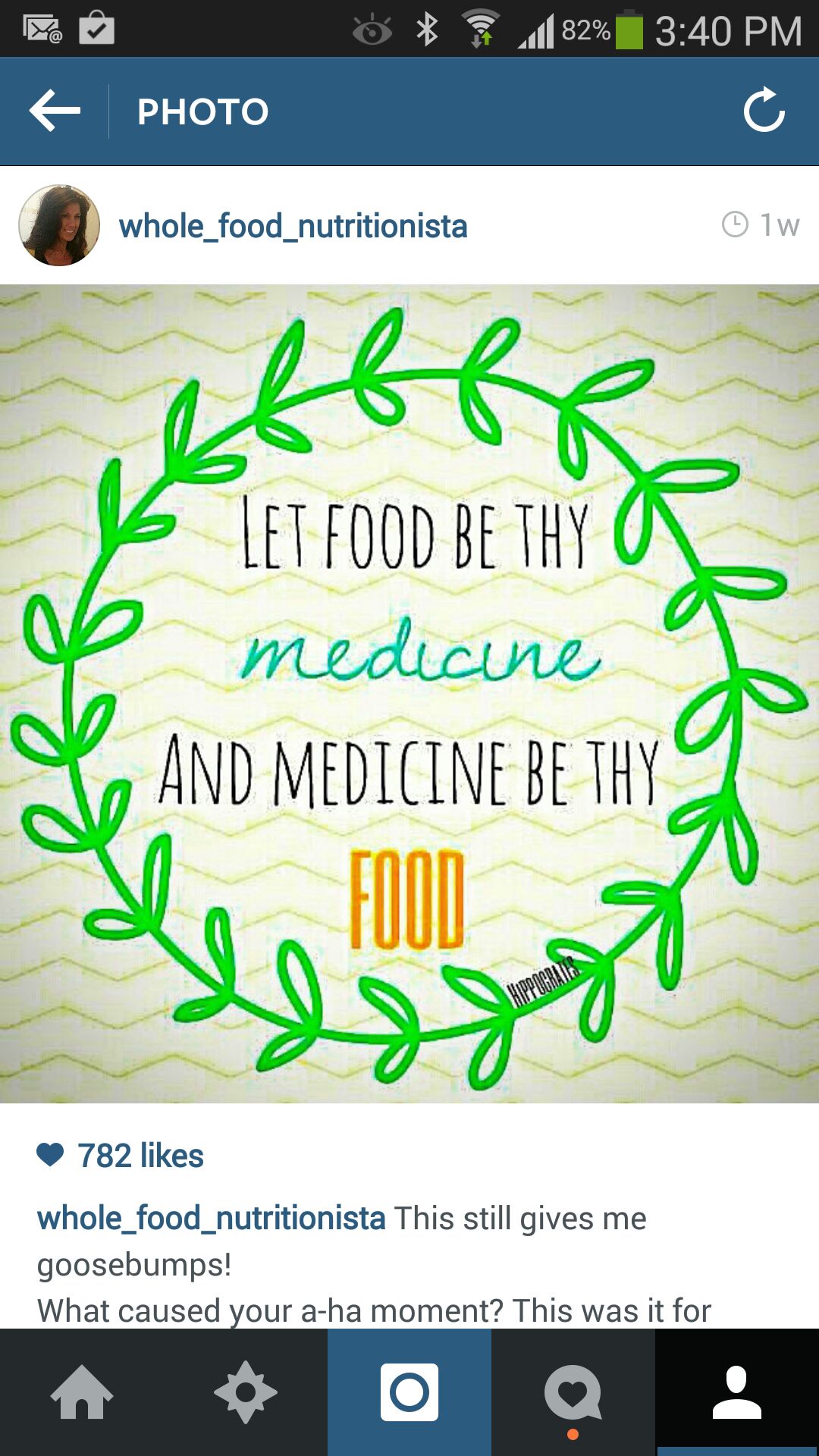Refresh the photo page

pos(764,111)
